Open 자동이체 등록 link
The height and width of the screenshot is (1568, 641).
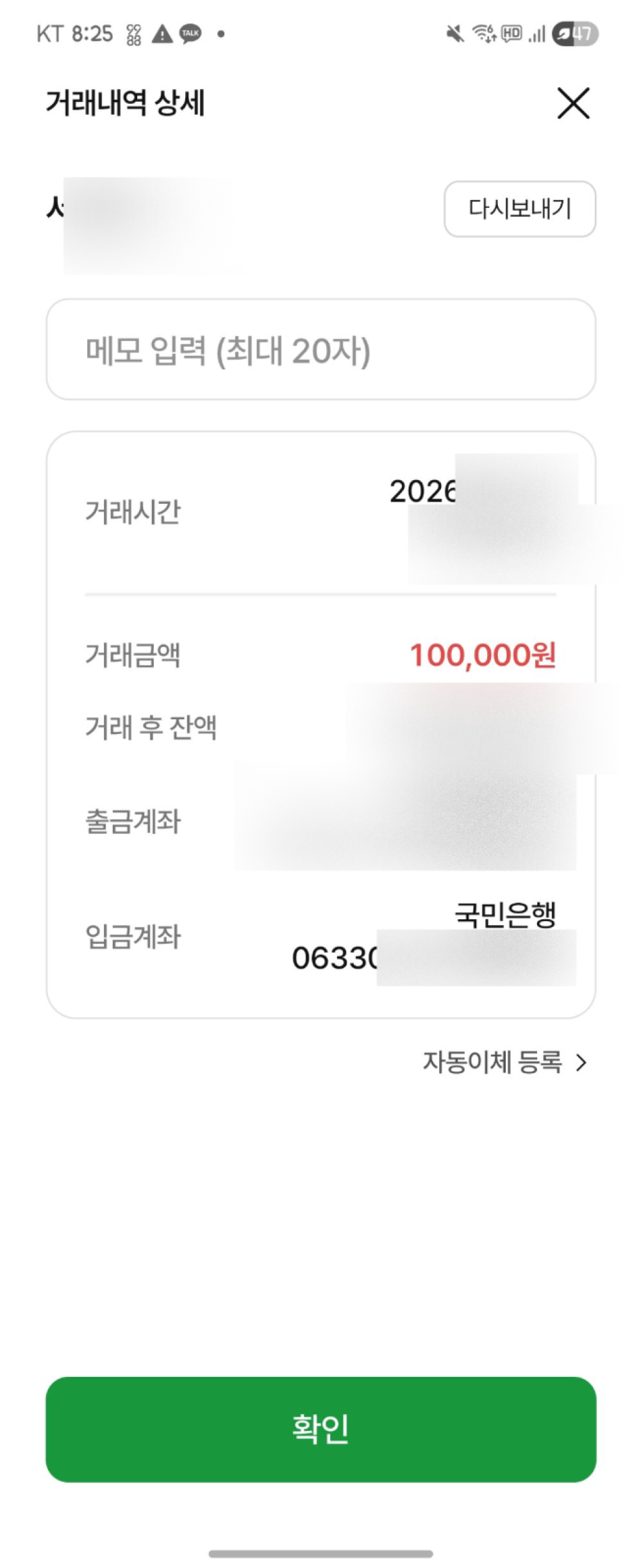click(x=504, y=1062)
